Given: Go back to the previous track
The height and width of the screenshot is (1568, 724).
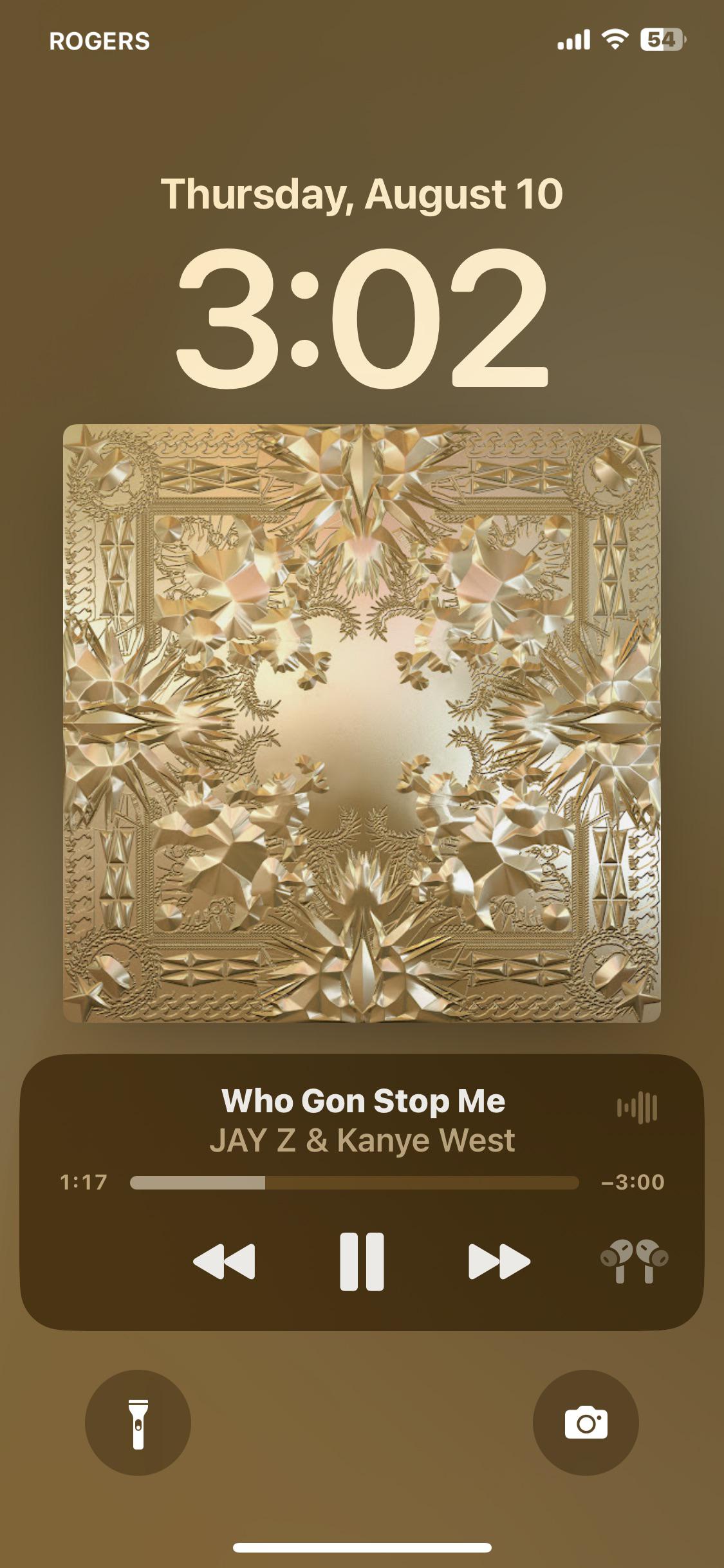Looking at the screenshot, I should (x=224, y=1262).
